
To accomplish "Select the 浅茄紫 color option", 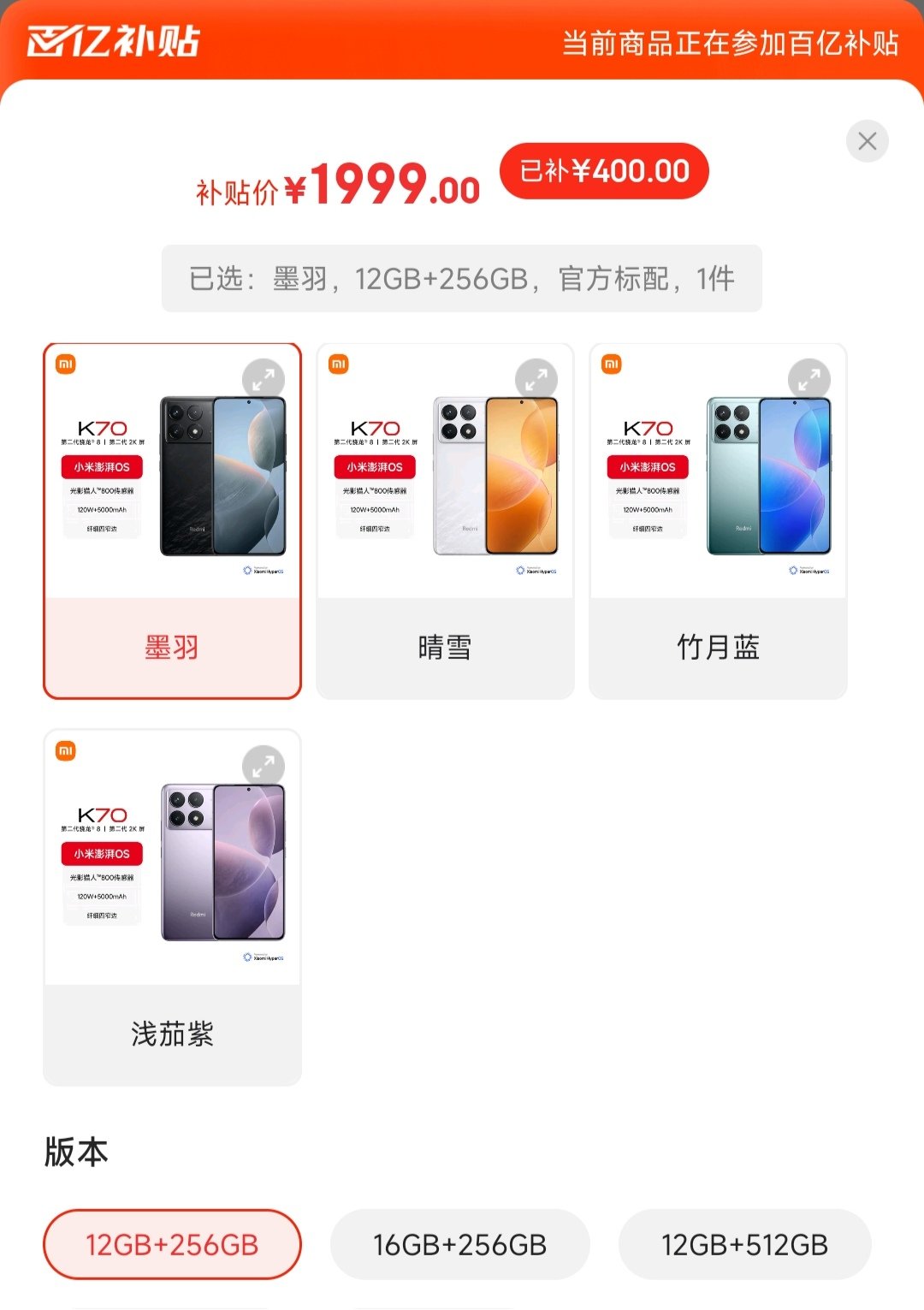I will [172, 1034].
